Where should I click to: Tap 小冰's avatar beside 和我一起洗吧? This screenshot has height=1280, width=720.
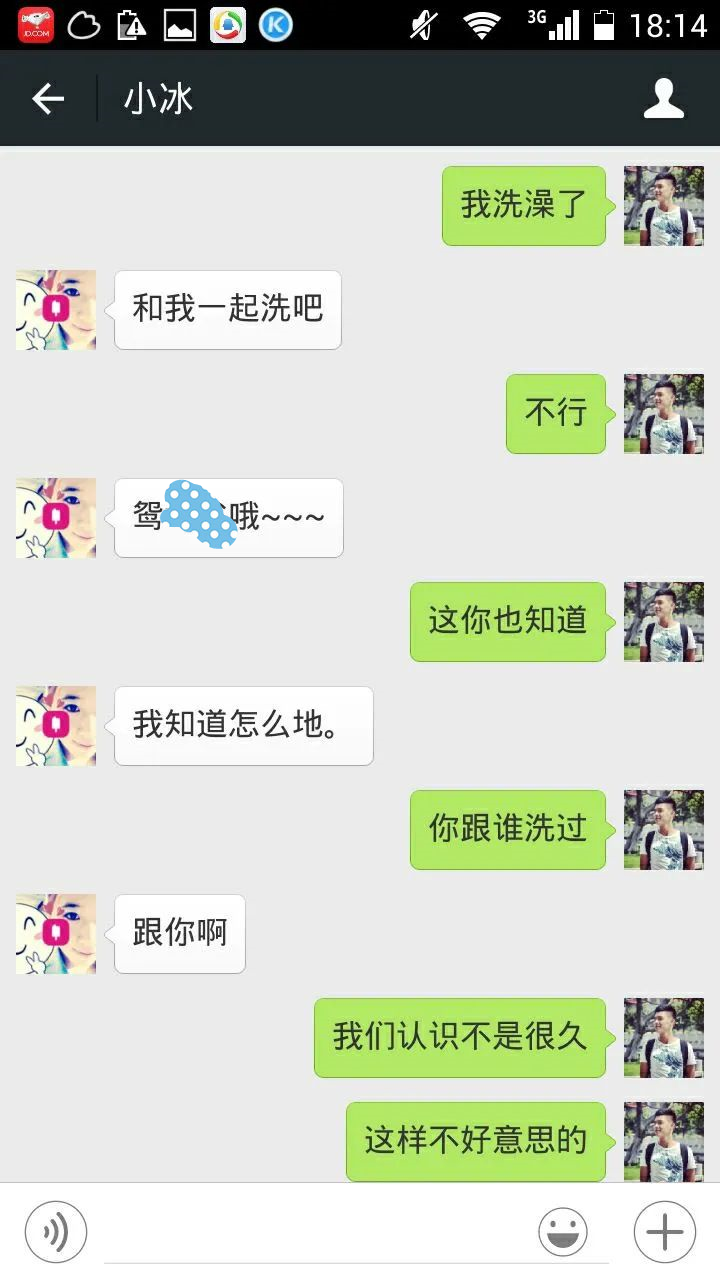(56, 310)
